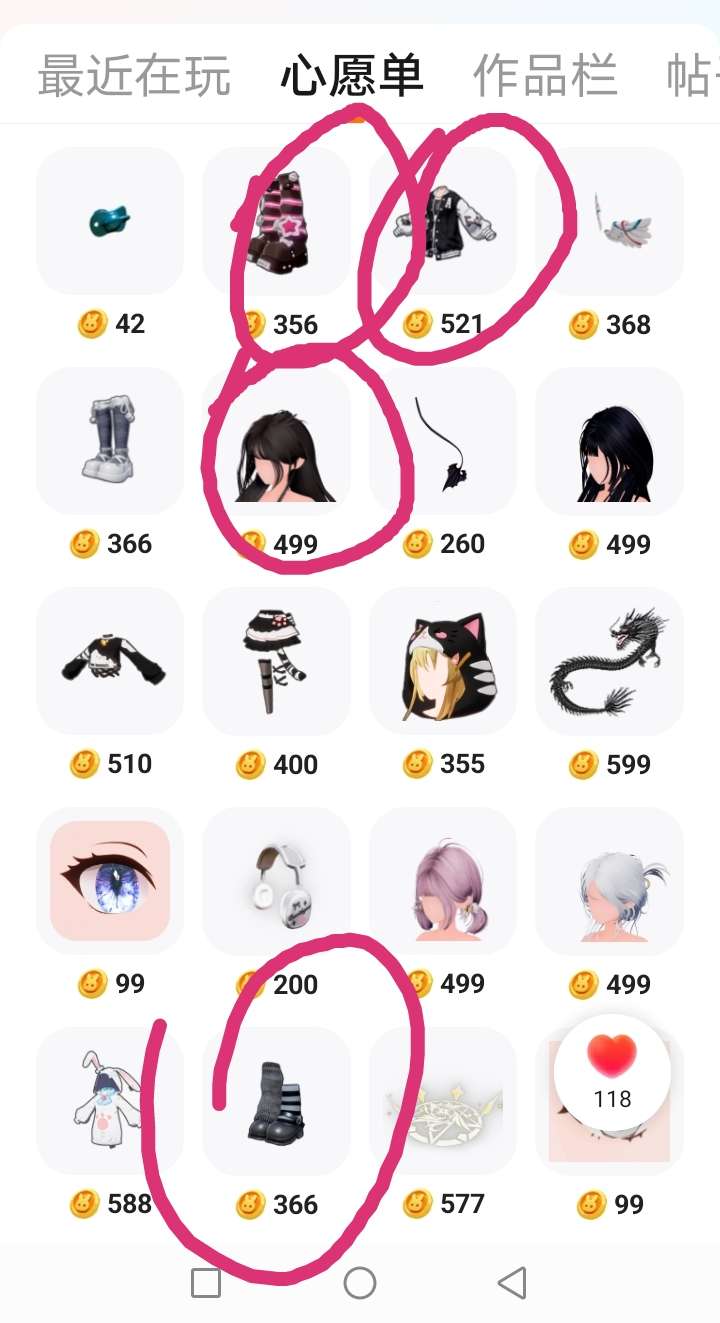Open the pink striped boots priced 356

[x=277, y=221]
